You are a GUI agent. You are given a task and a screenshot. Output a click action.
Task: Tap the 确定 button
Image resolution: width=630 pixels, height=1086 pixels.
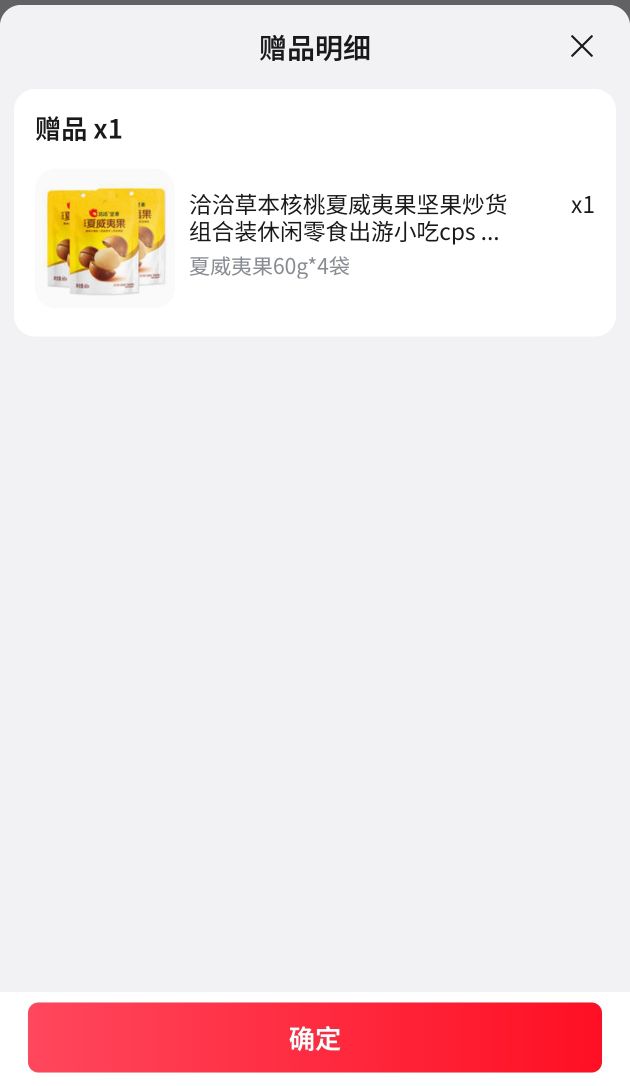(x=315, y=1038)
